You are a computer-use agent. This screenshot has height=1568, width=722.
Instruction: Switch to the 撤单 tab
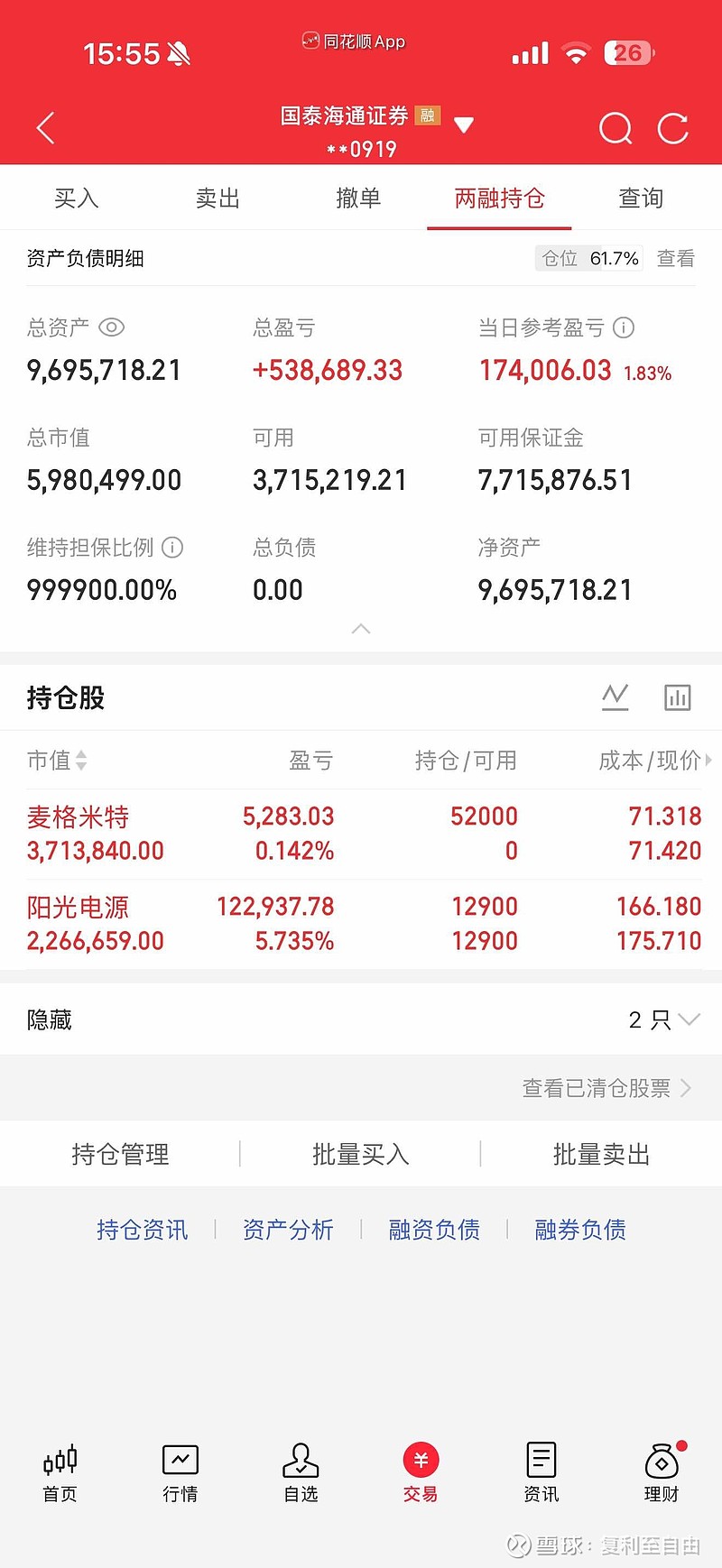coord(358,198)
